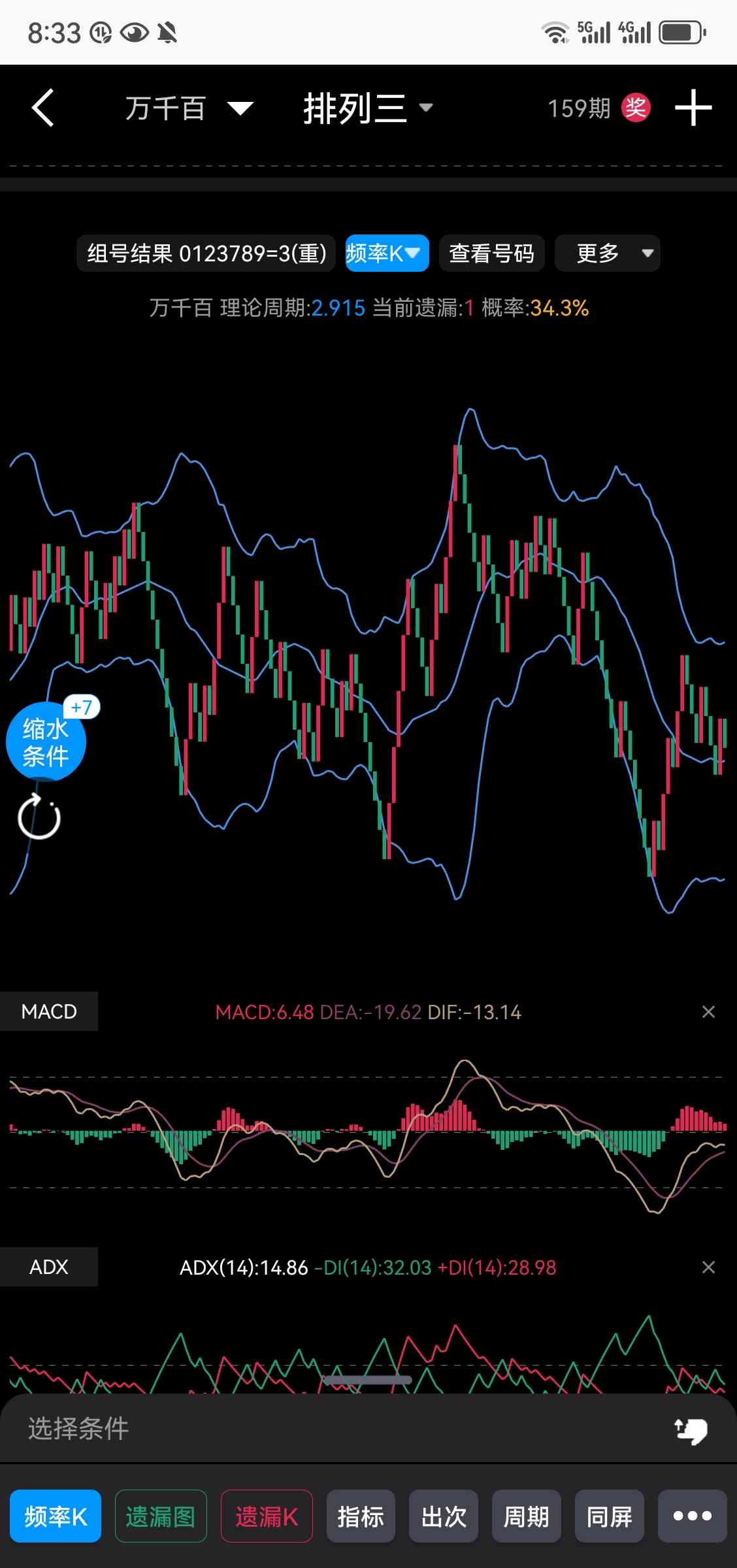Select the 周期 option

(527, 1516)
